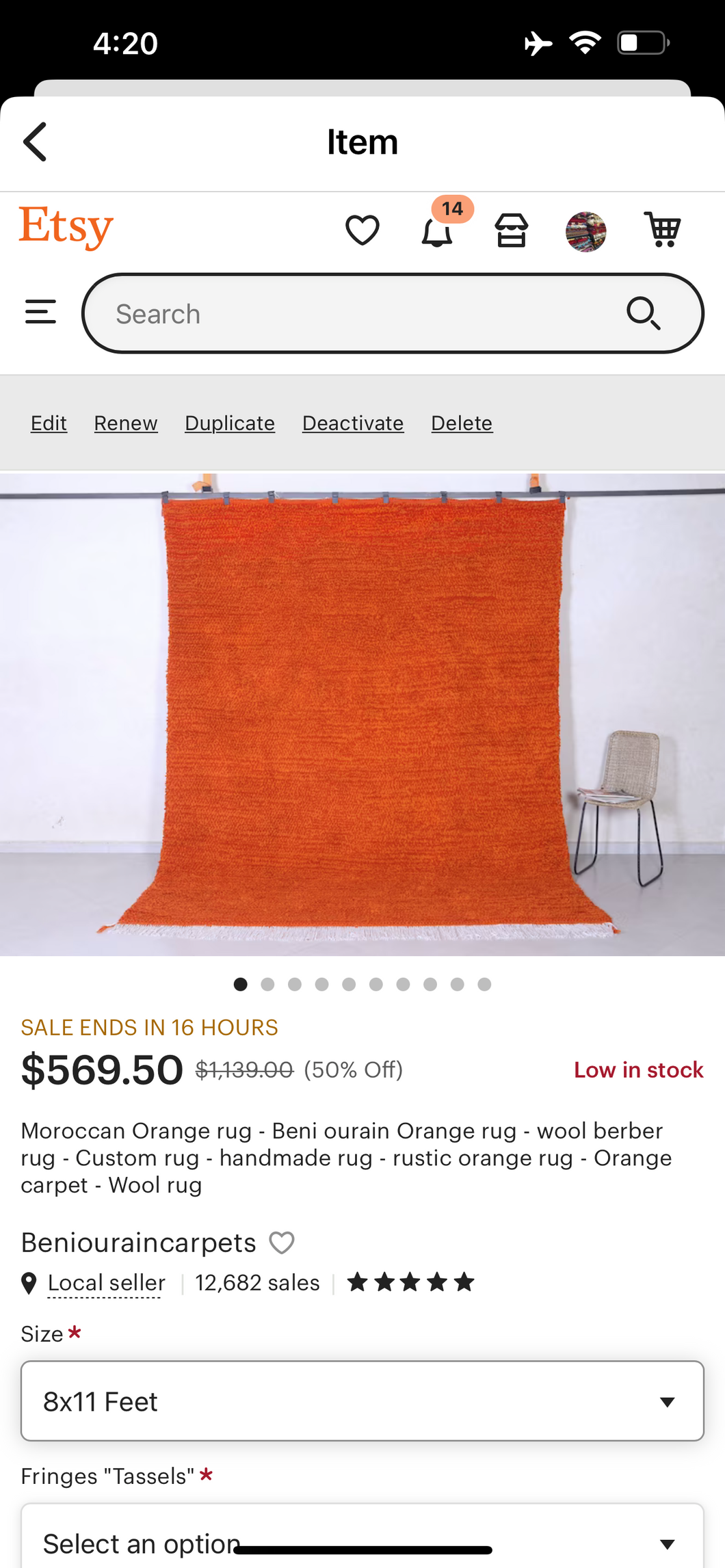
Task: Go back from the Item page
Action: 36,142
